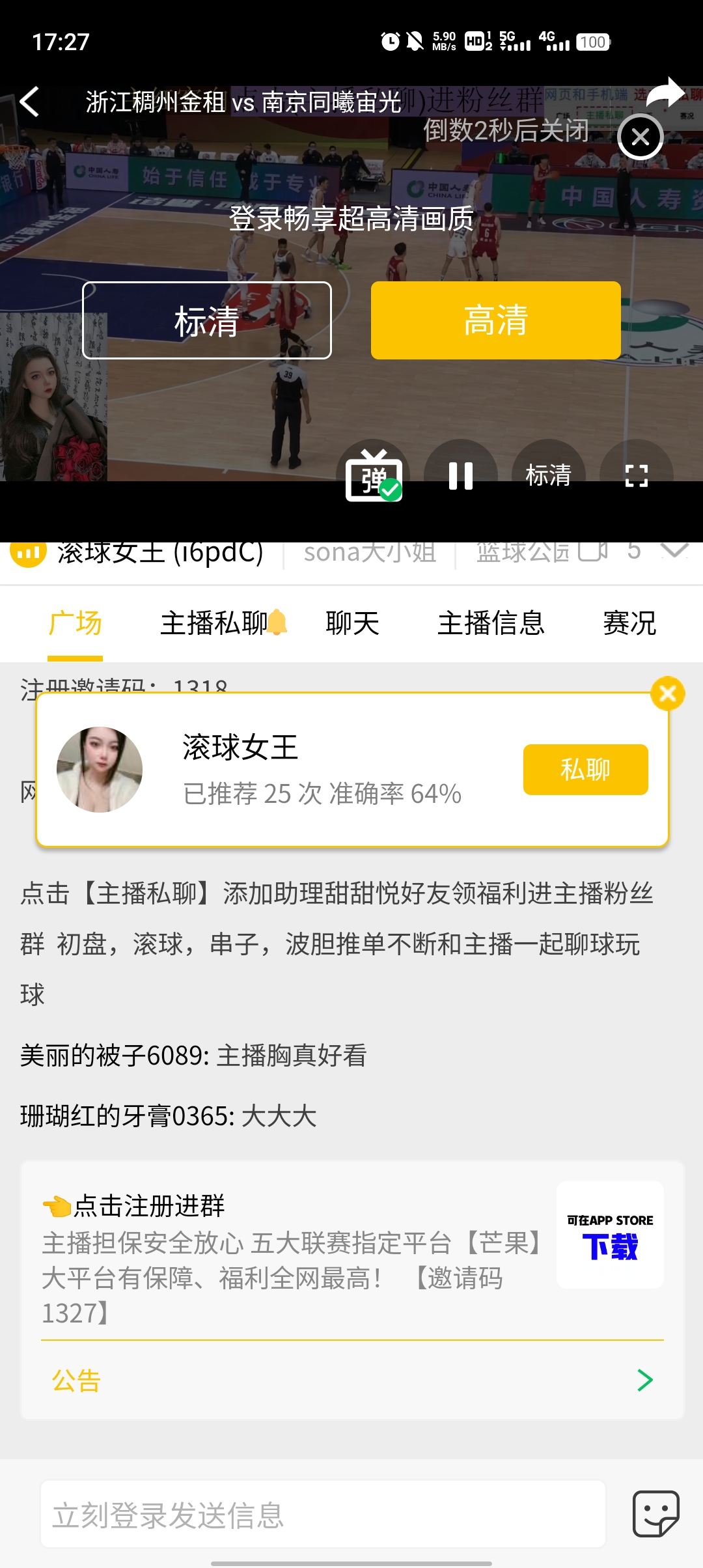Viewport: 703px width, 1568px height.
Task: Open the 标清 quality selector in player
Action: [x=548, y=476]
